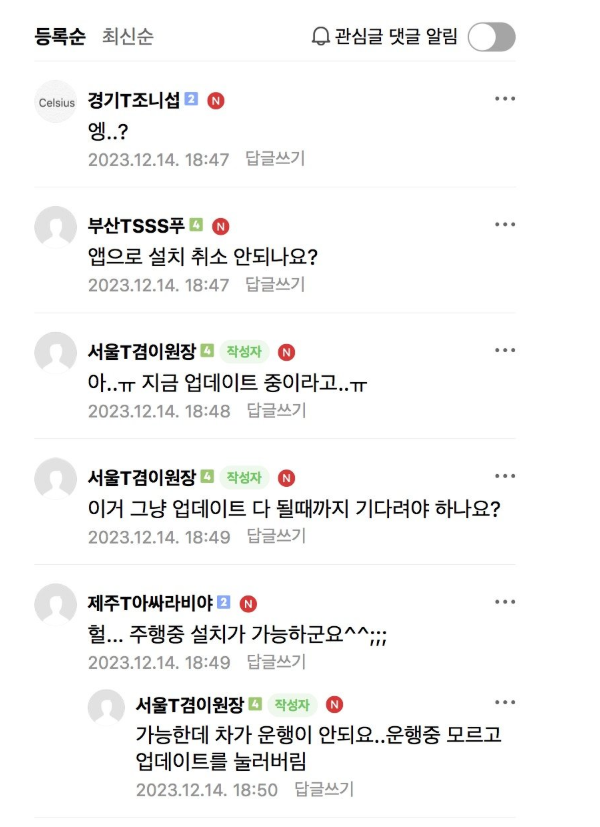Open 부산TSSS푸's profile picture
This screenshot has width=600, height=827.
click(x=56, y=227)
